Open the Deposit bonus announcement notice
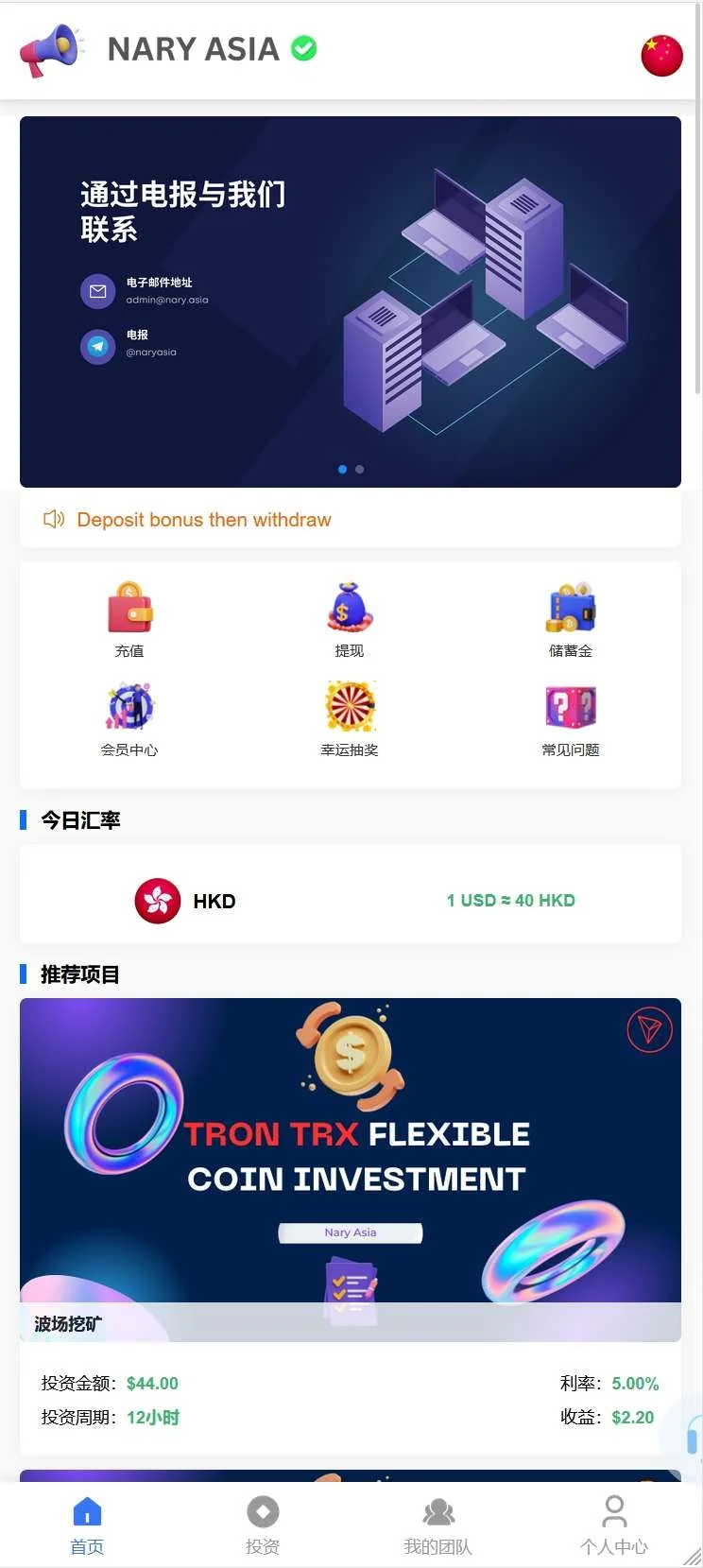703x1568 pixels. 204,520
